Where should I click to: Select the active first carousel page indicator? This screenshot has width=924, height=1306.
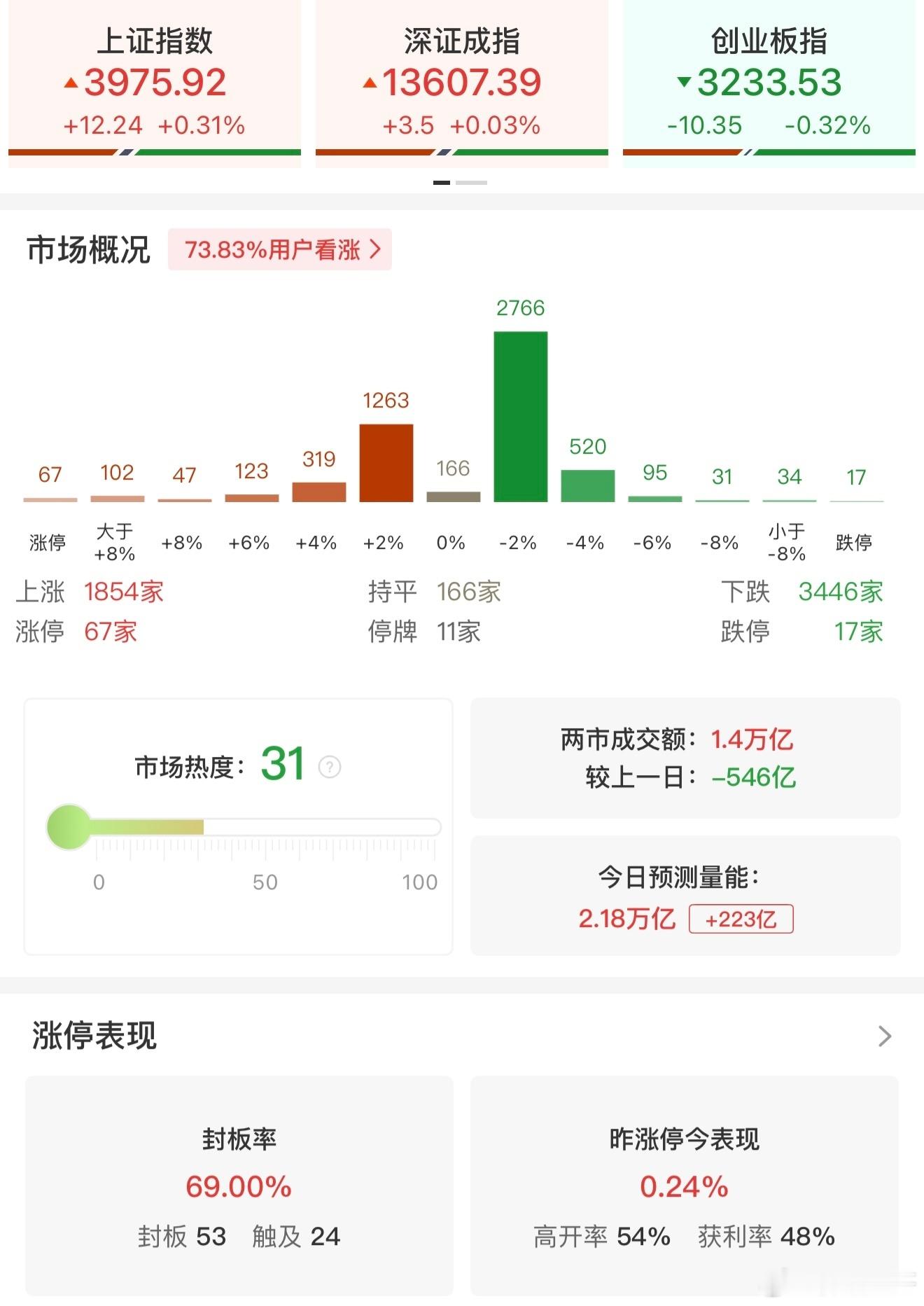442,181
